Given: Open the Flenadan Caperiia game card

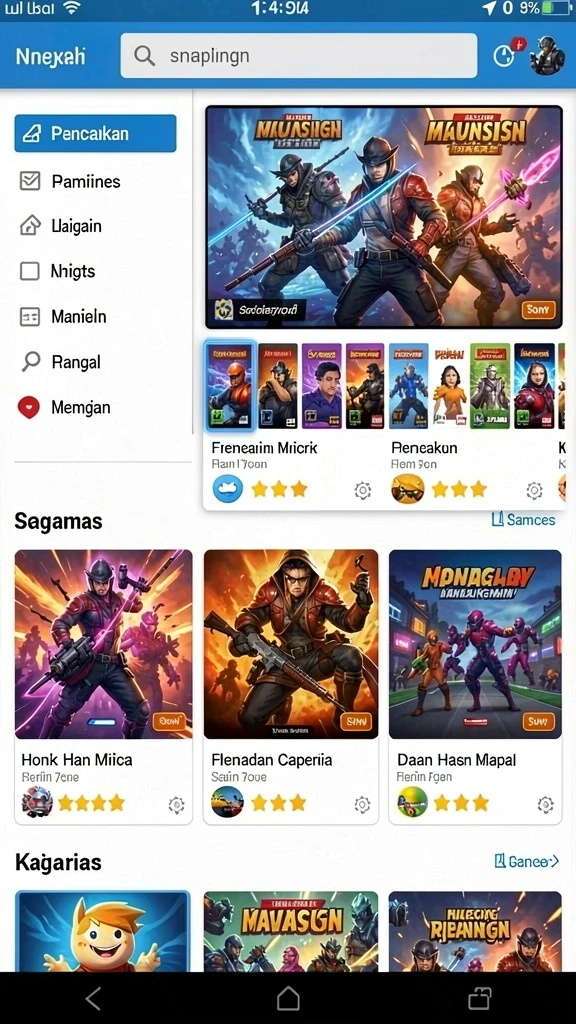Looking at the screenshot, I should pos(291,687).
